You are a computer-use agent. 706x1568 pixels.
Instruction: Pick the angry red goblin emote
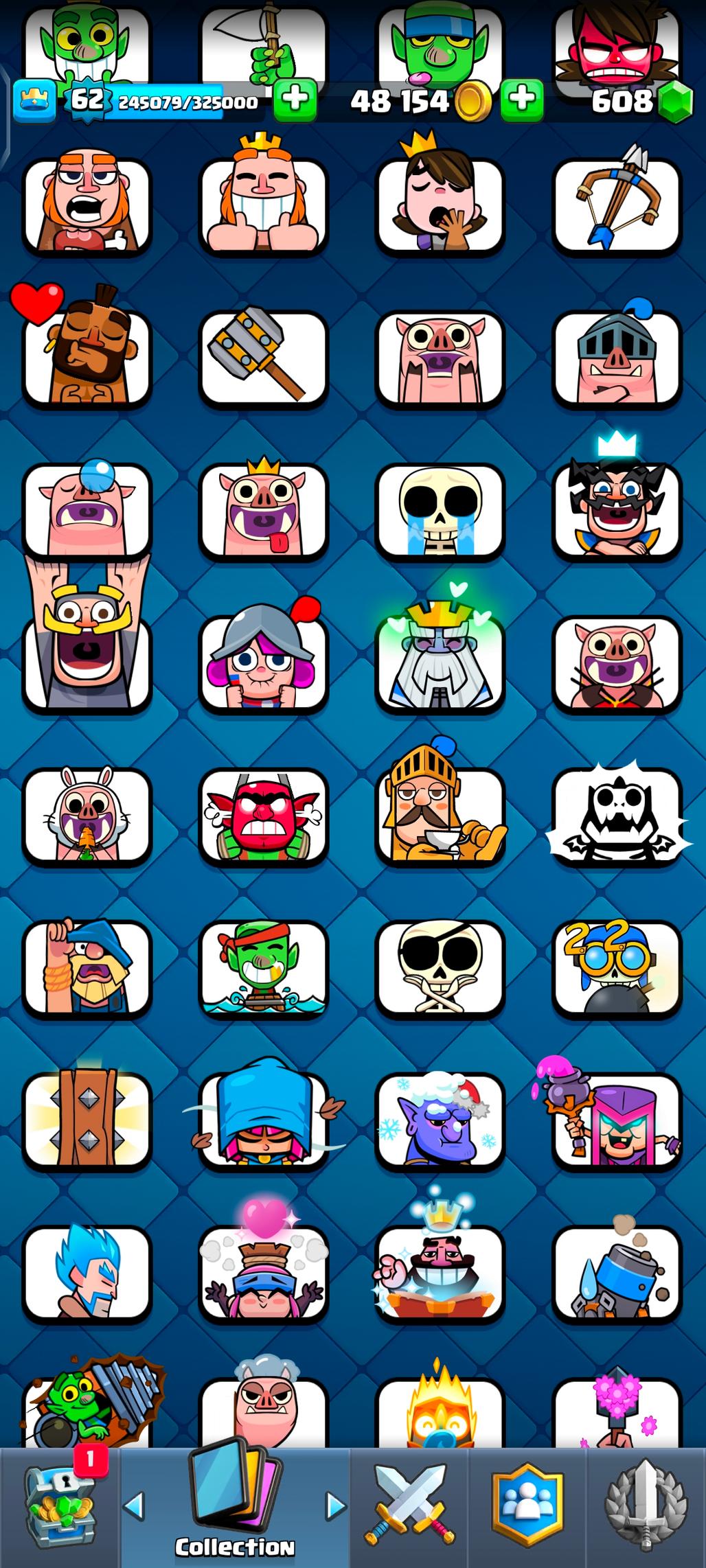pyautogui.click(x=263, y=816)
